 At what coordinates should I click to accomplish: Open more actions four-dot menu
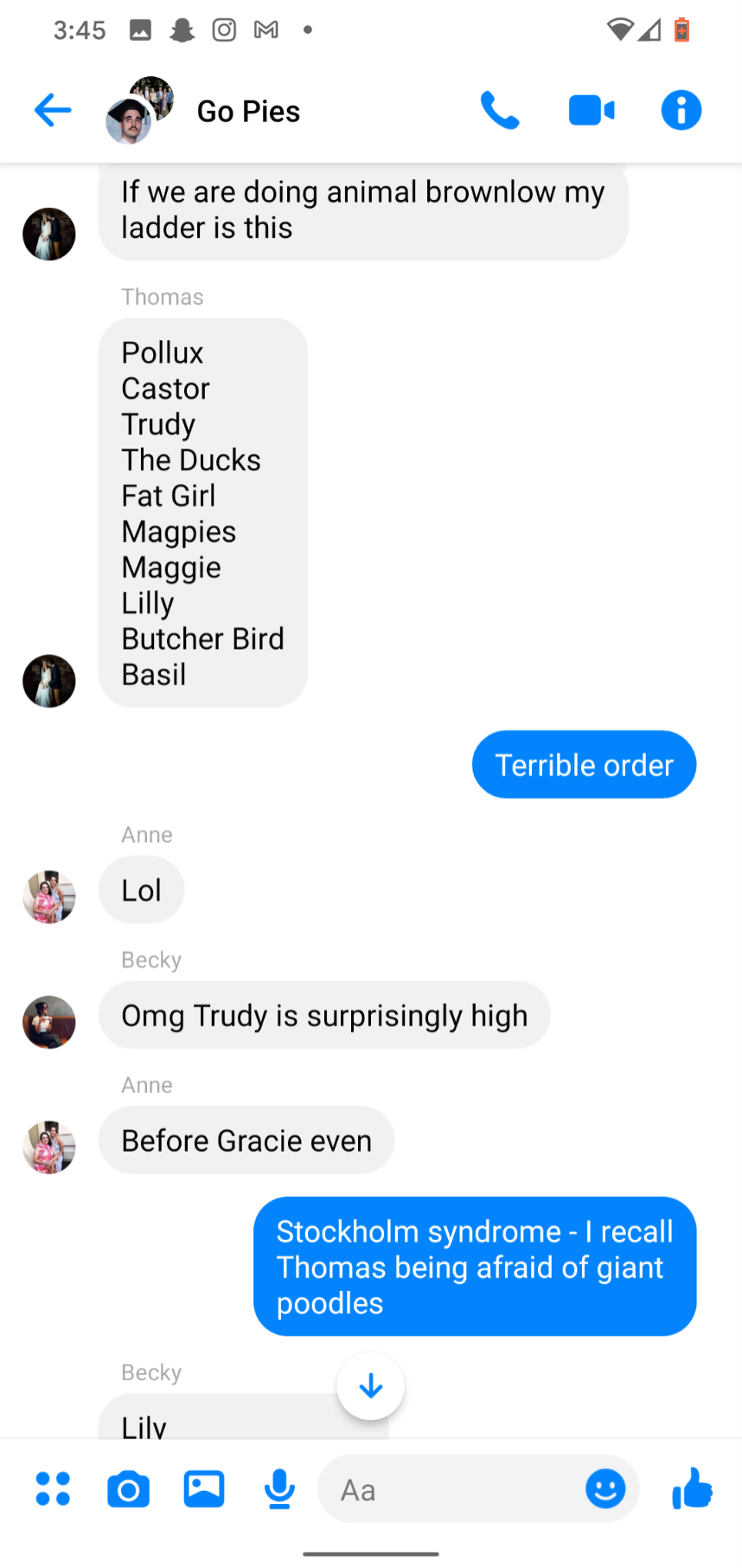pos(53,1488)
